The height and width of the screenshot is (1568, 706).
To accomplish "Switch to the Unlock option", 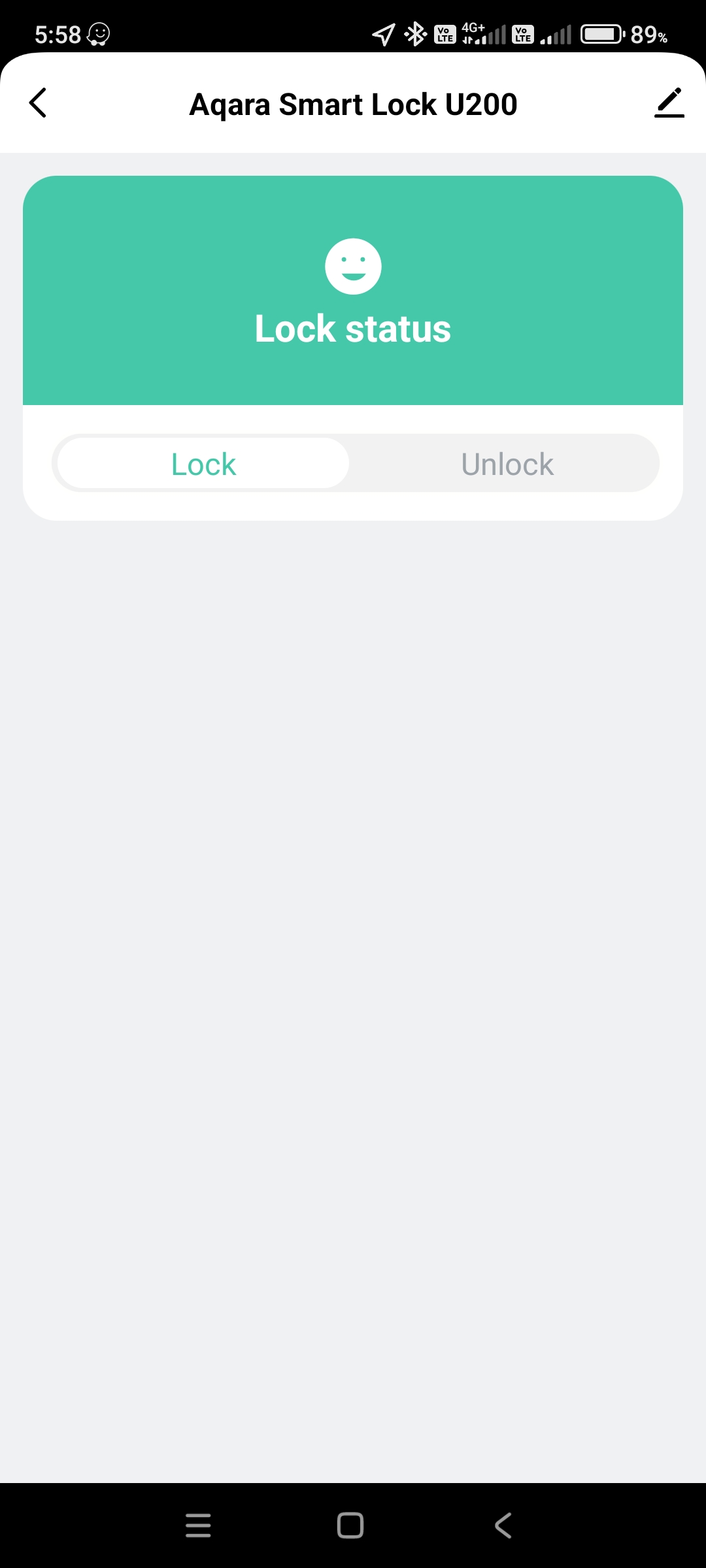I will point(507,464).
